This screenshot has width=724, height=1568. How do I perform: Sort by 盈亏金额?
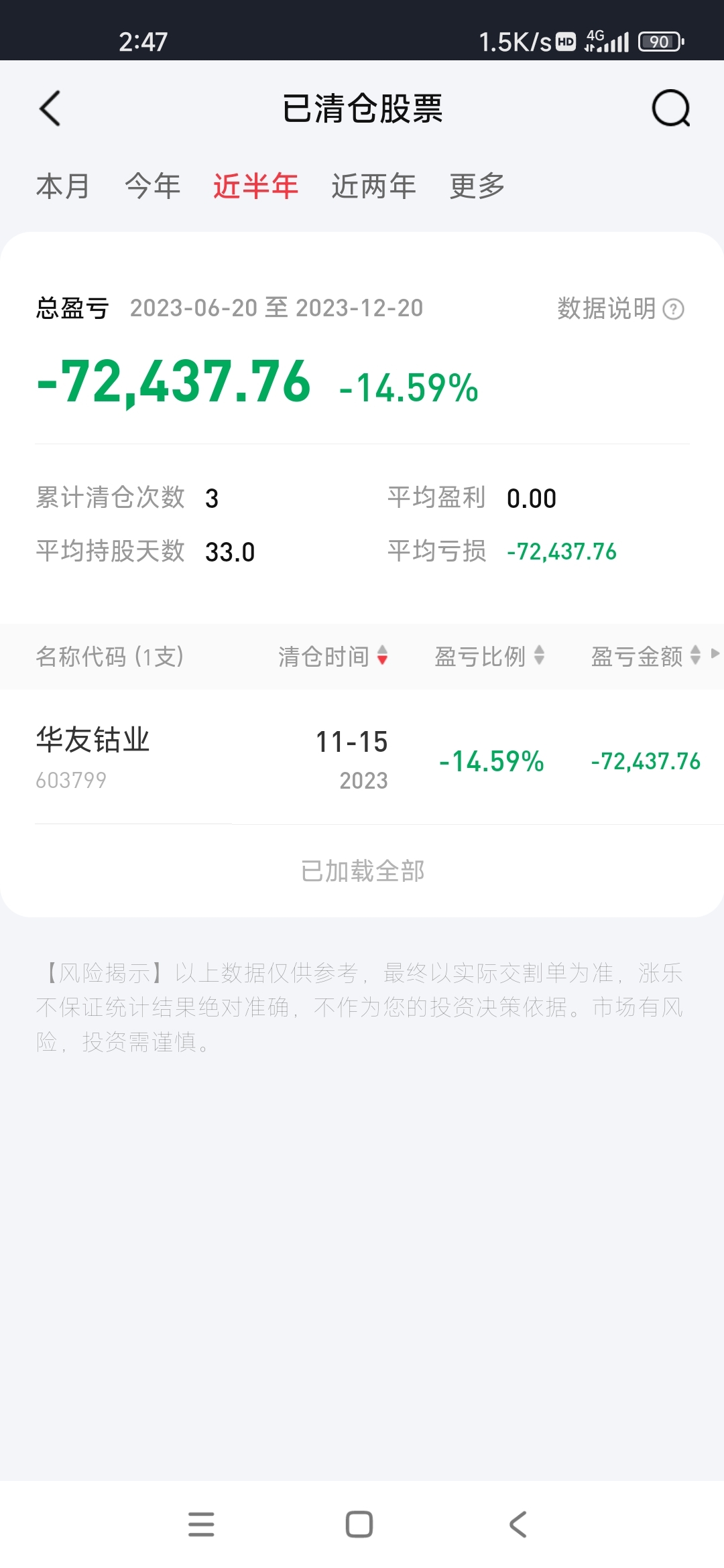pos(646,656)
